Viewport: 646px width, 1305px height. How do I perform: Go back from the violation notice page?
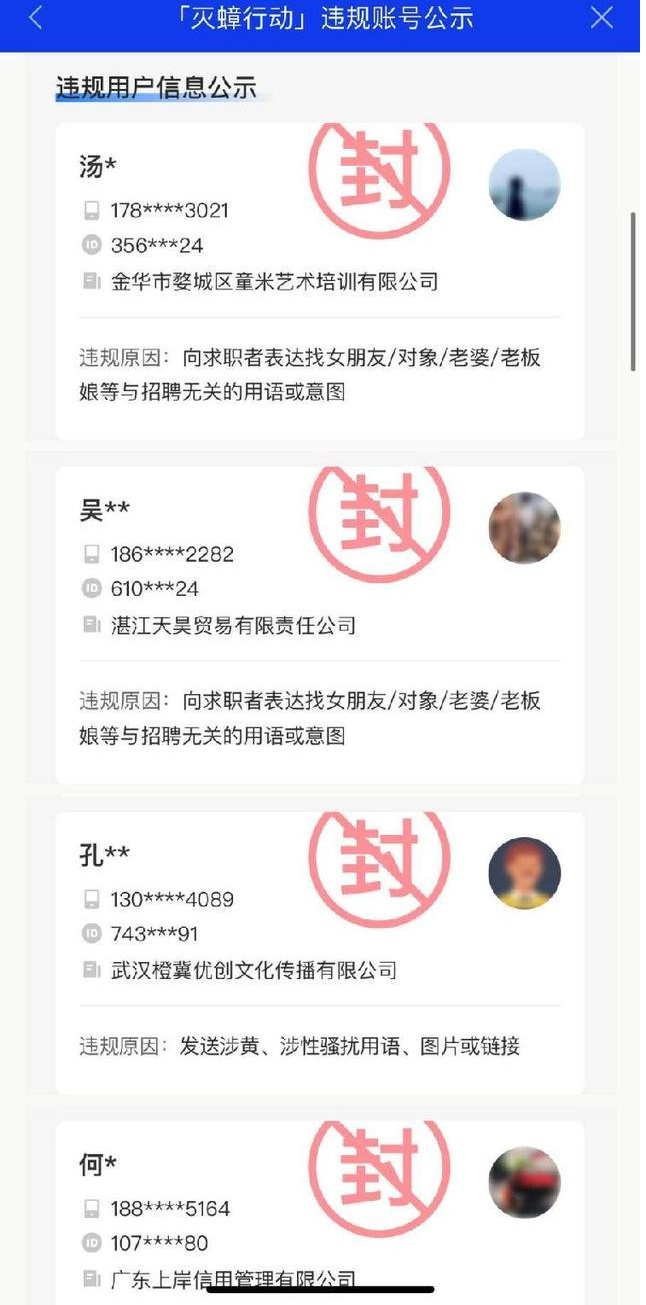pyautogui.click(x=36, y=18)
